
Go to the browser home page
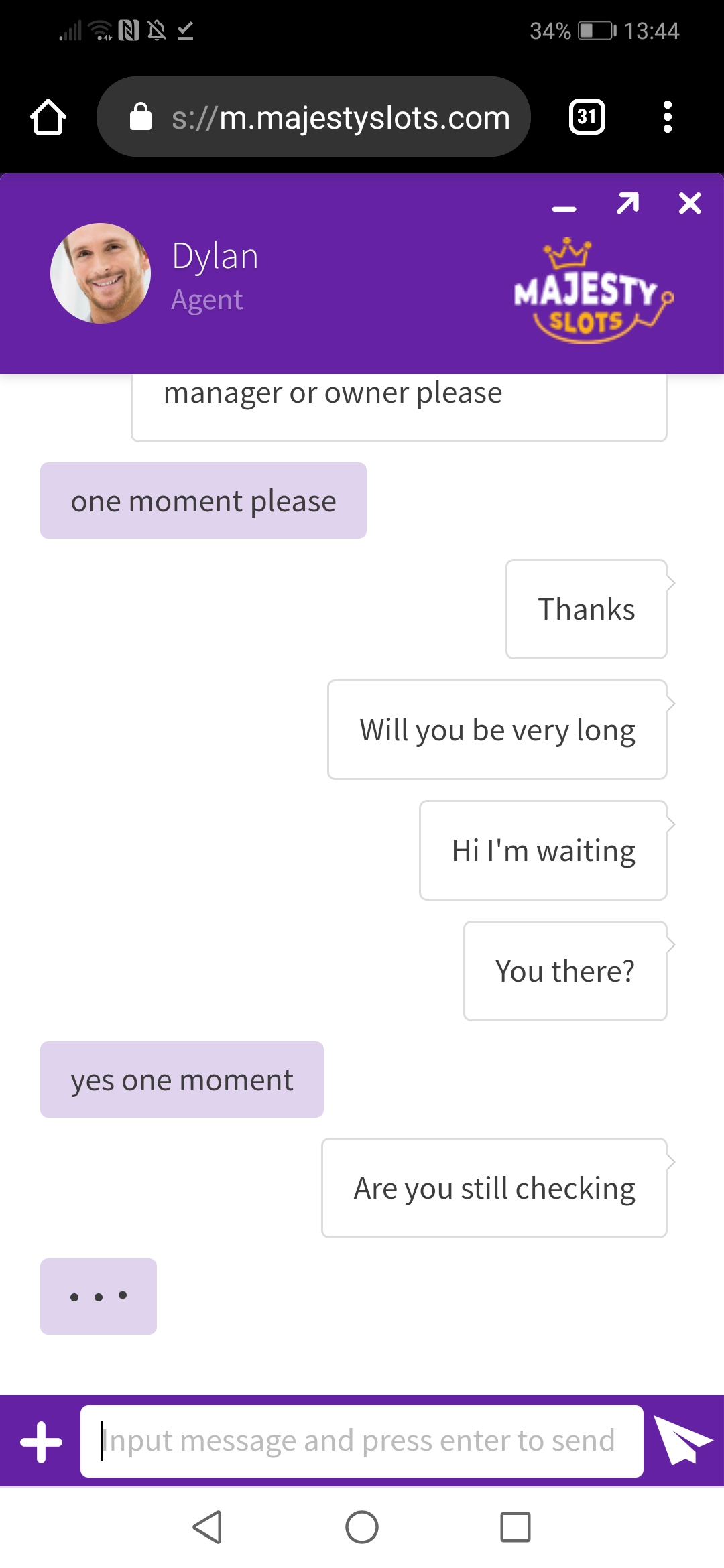point(48,117)
